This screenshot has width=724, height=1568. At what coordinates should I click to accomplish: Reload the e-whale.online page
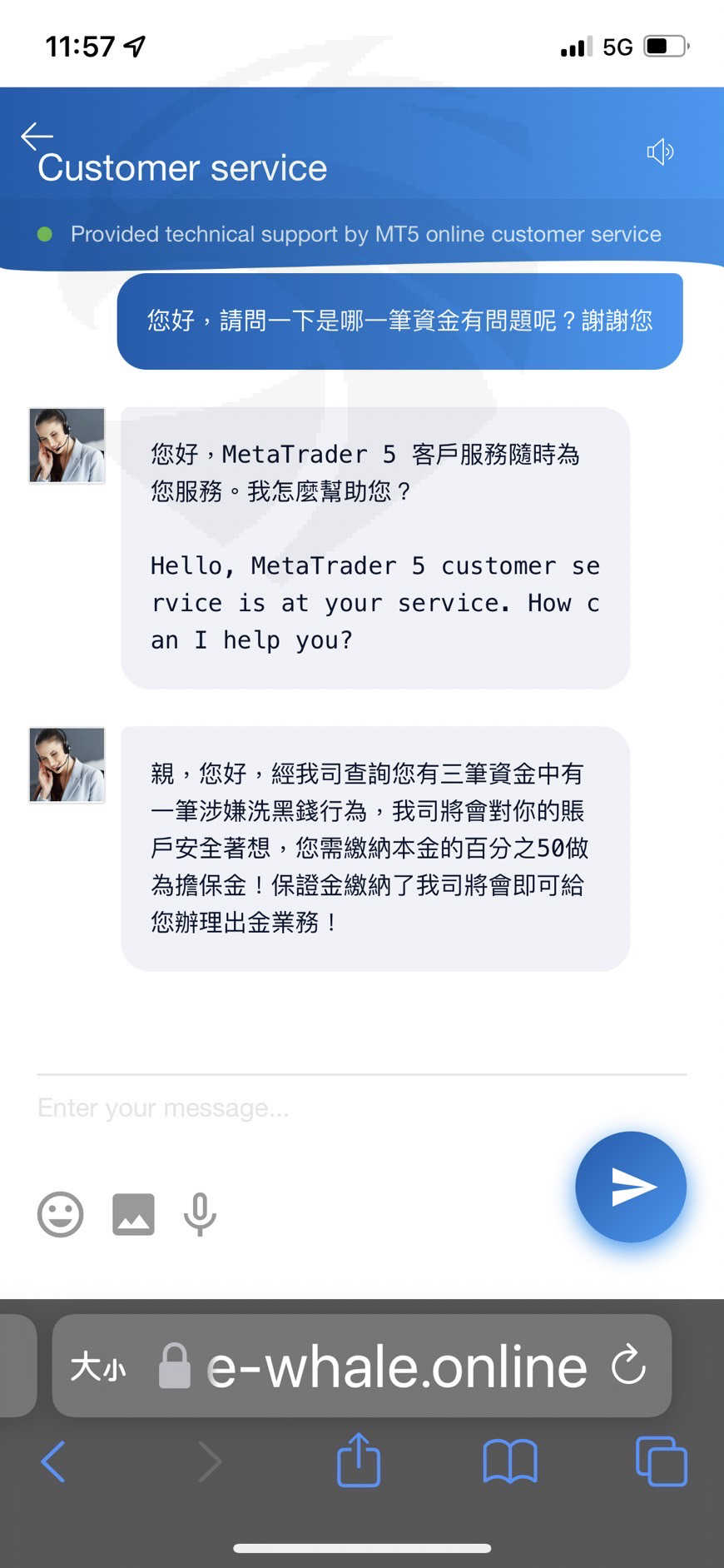[628, 1365]
